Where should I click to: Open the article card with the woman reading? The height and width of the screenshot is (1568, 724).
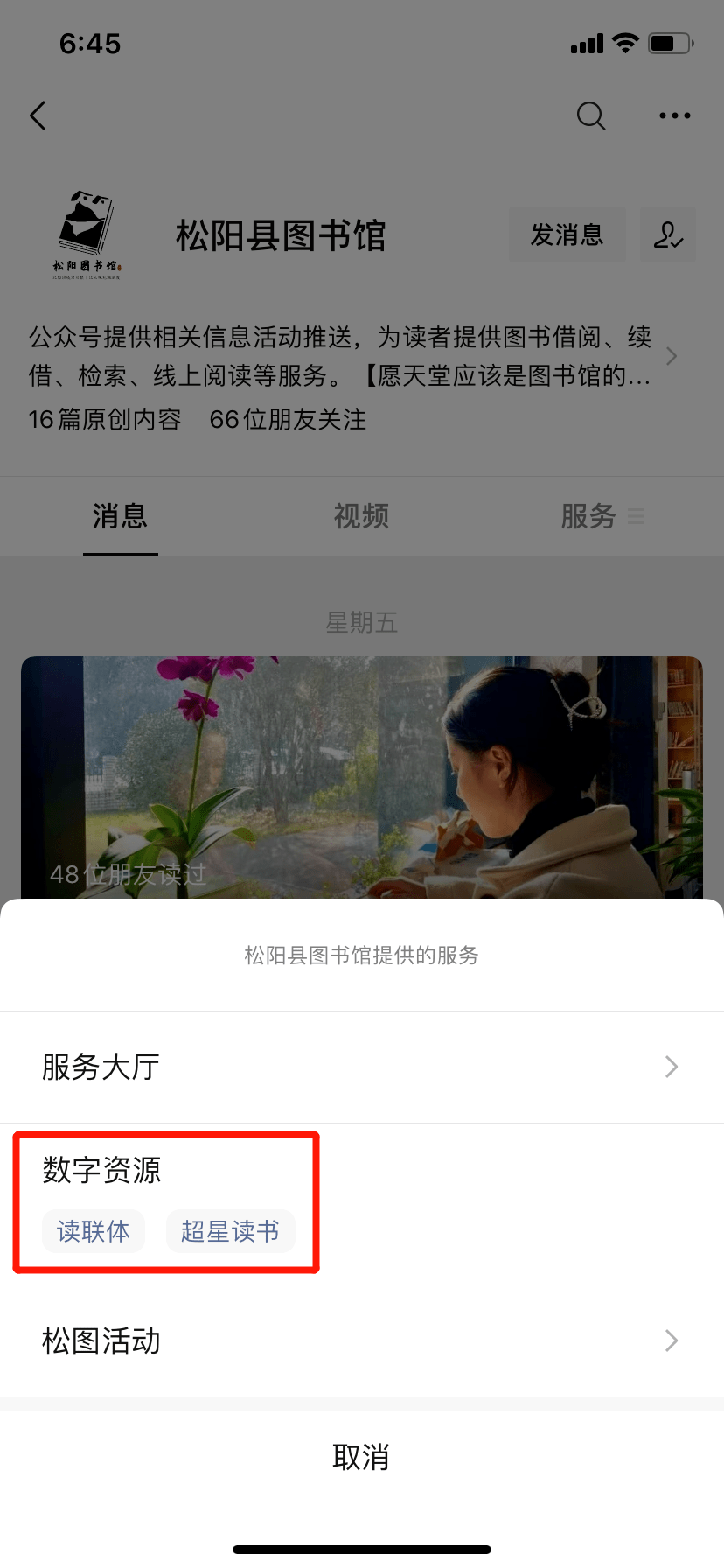pyautogui.click(x=362, y=777)
